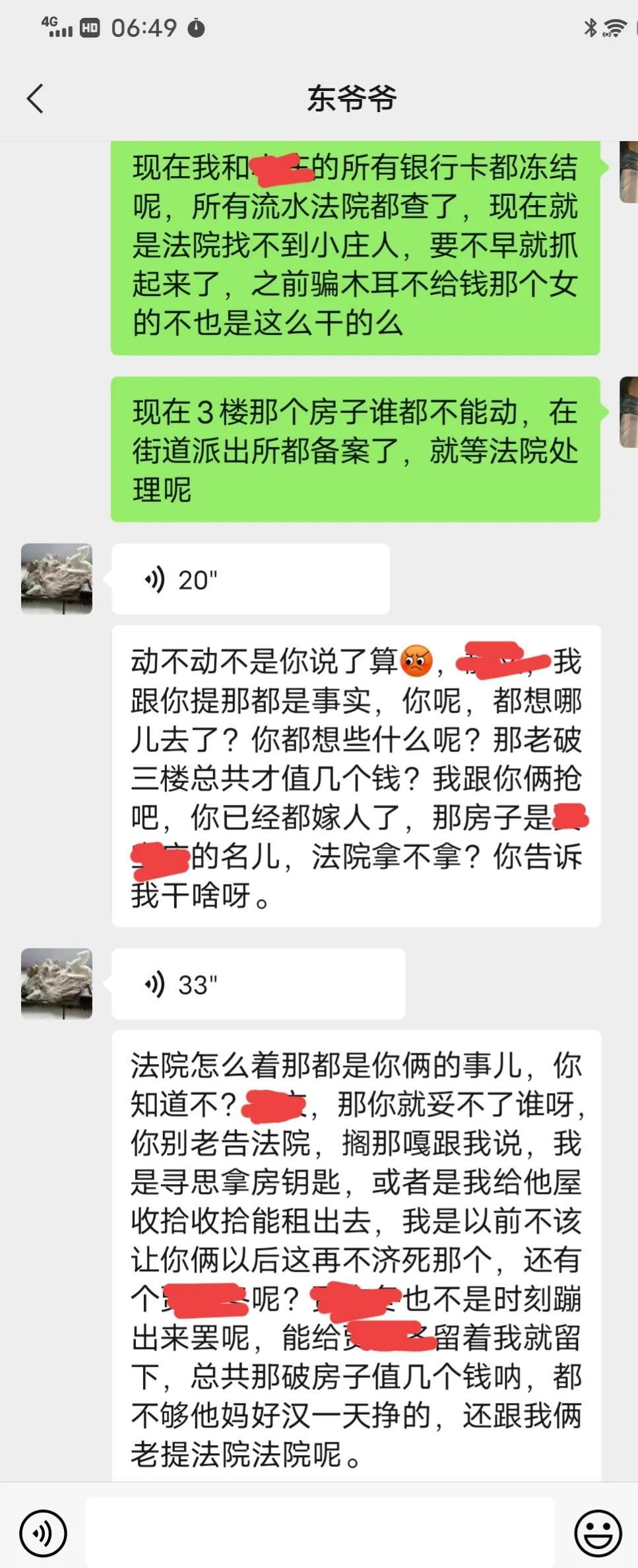Open 东爷爷's avatar next to 20" voice message

(57, 579)
